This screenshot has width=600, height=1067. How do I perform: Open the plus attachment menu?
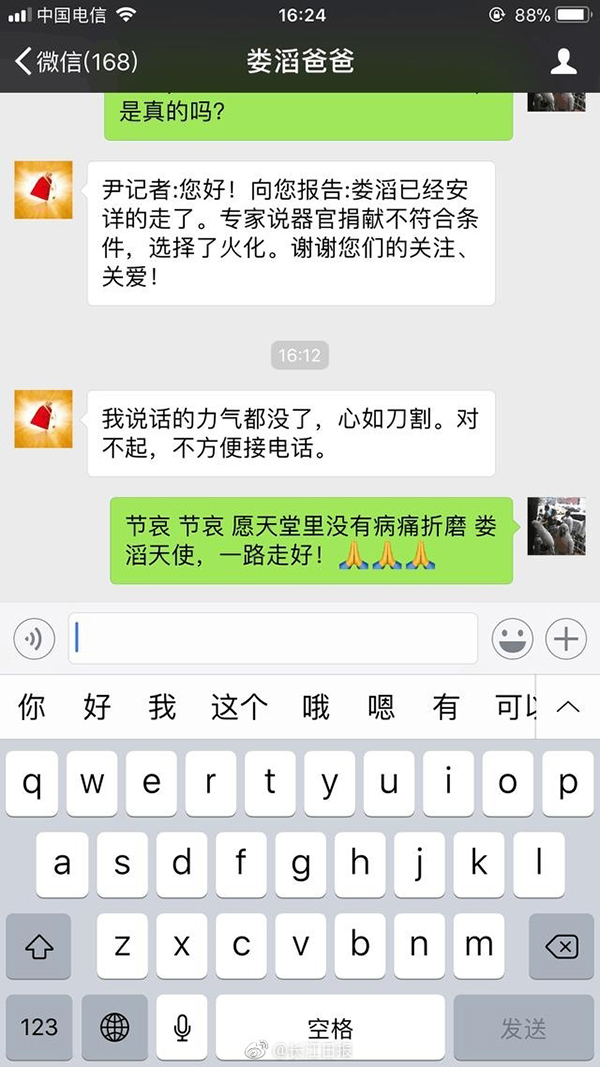(x=566, y=638)
